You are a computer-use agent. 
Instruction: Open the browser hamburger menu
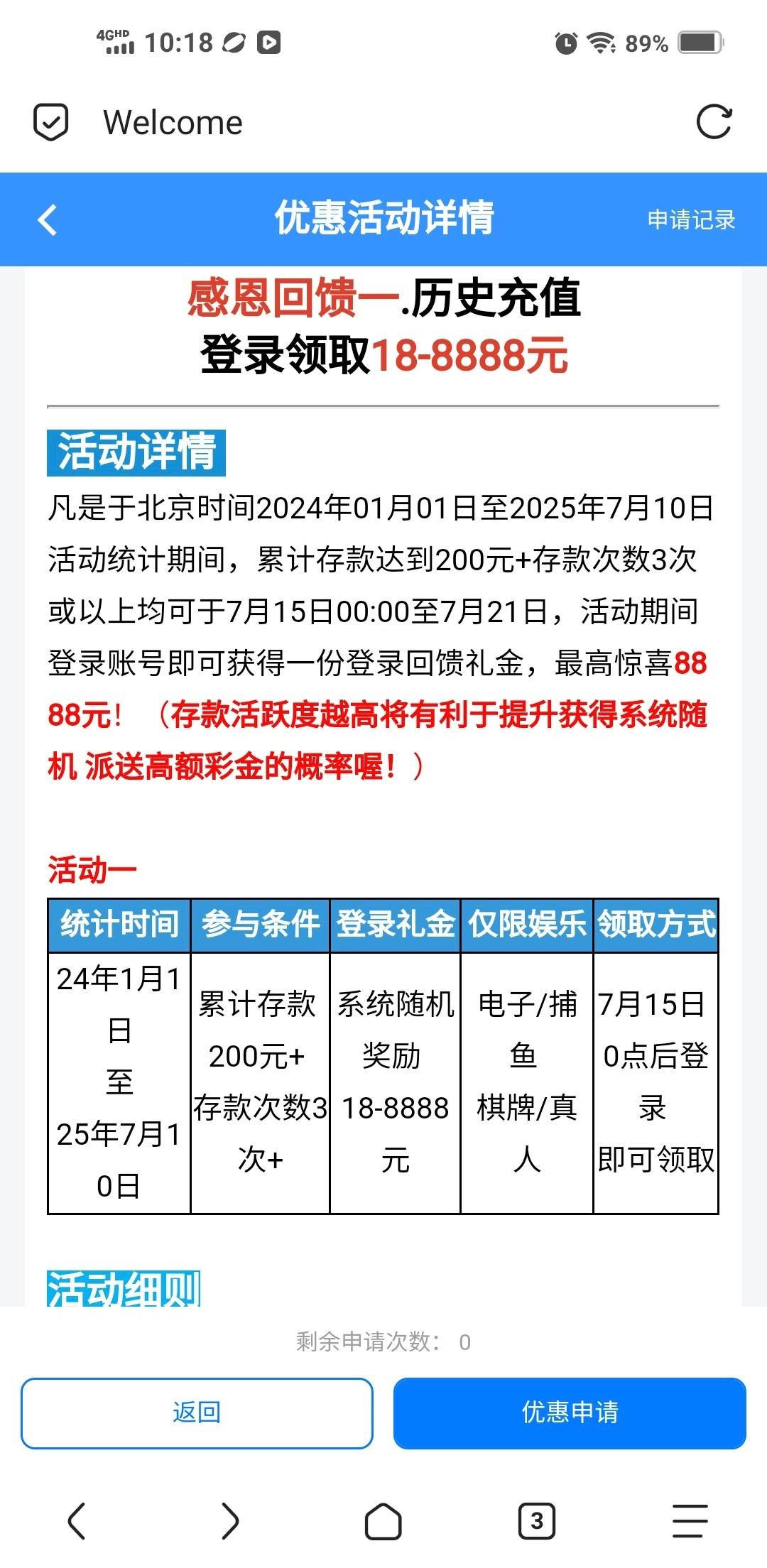click(x=690, y=1520)
